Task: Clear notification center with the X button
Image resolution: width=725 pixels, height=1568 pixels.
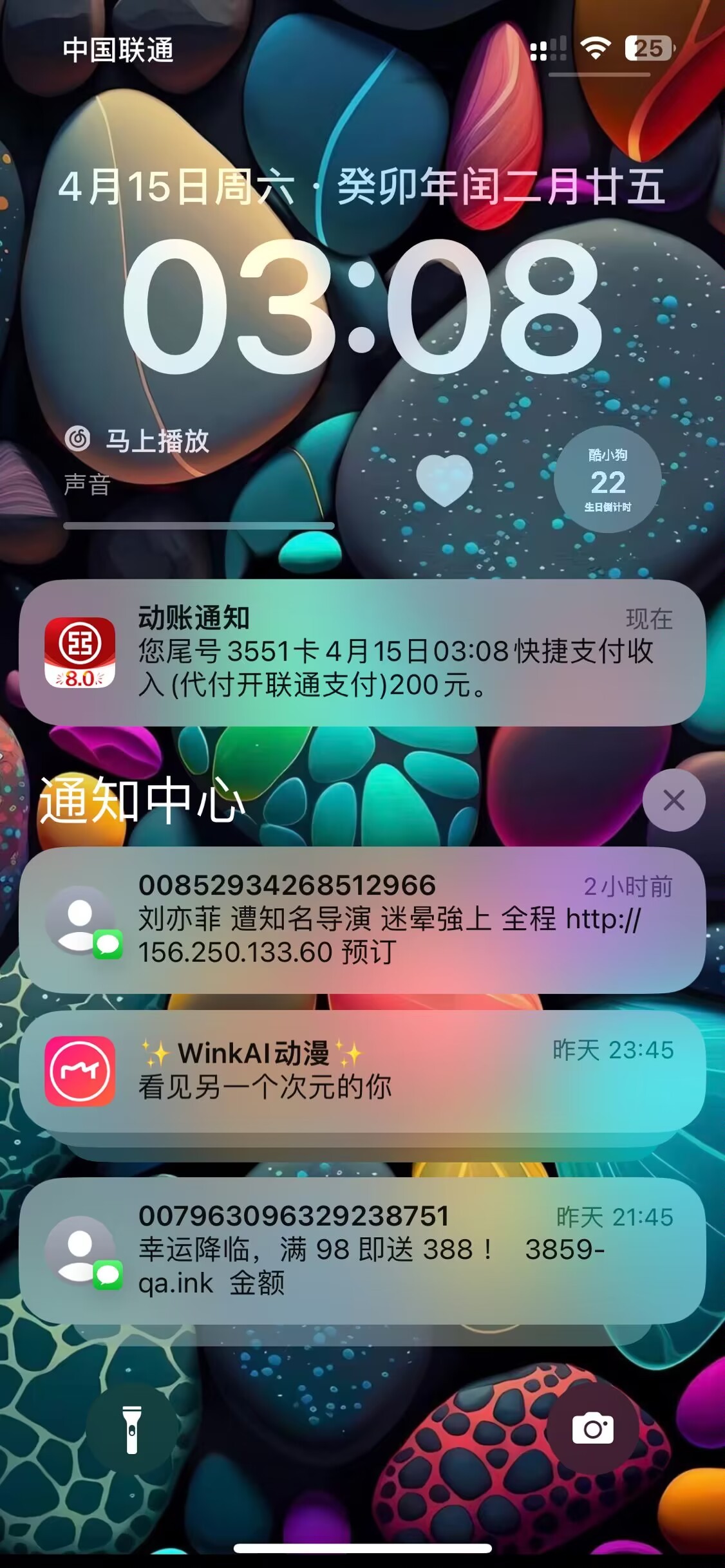Action: pos(673,800)
